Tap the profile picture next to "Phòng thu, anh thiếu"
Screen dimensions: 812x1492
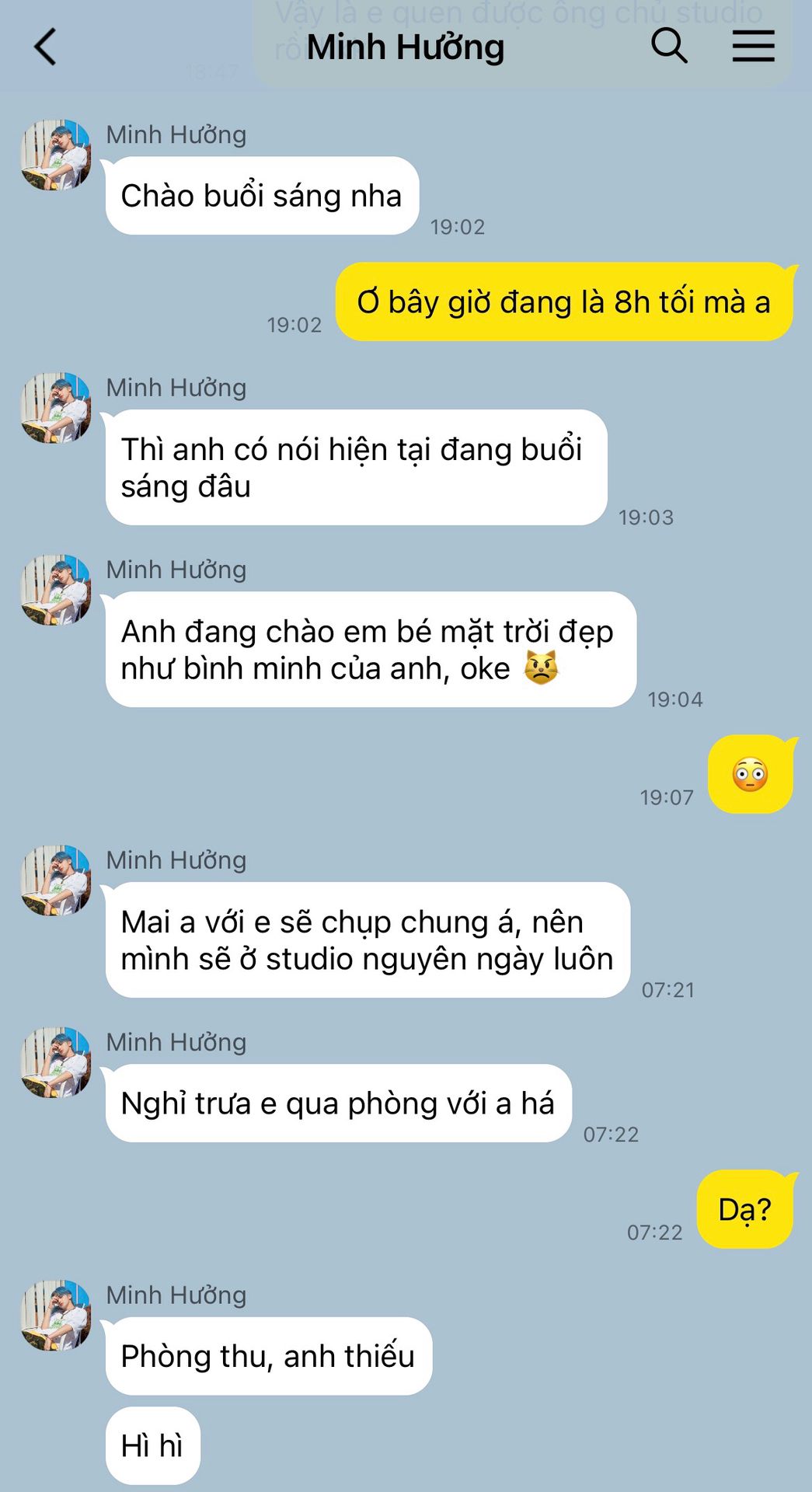click(x=56, y=1315)
